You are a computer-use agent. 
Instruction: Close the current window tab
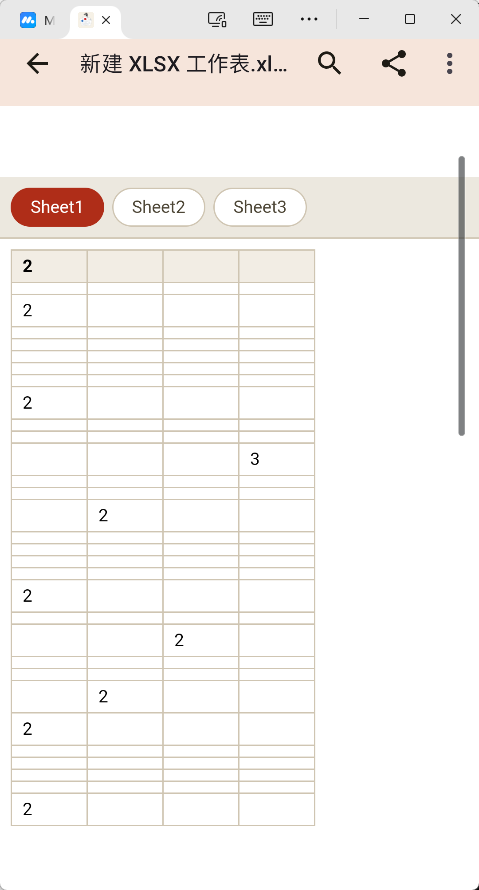click(x=106, y=20)
